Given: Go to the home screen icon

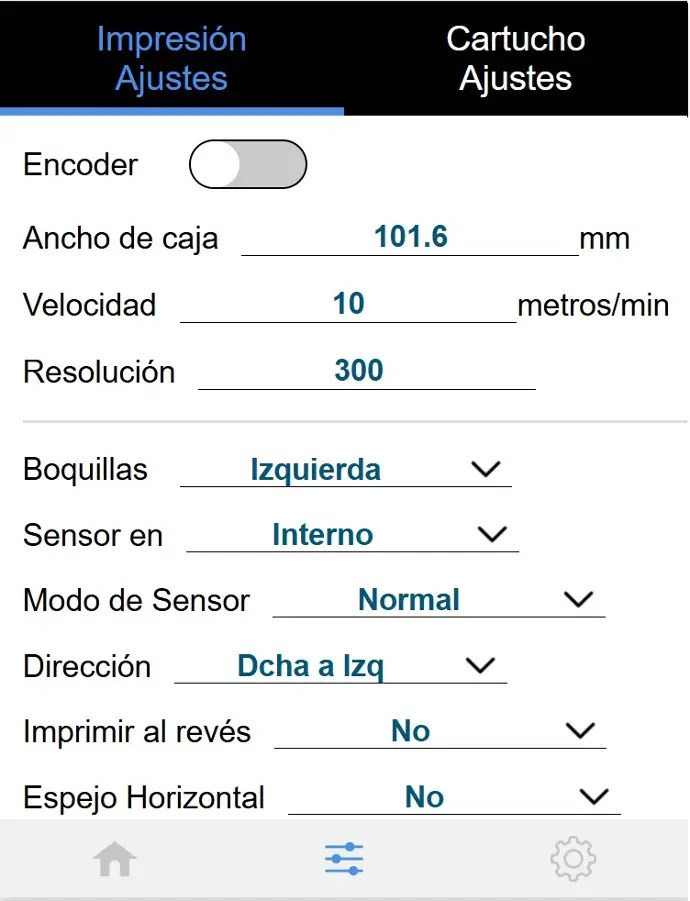Looking at the screenshot, I should pos(115,859).
